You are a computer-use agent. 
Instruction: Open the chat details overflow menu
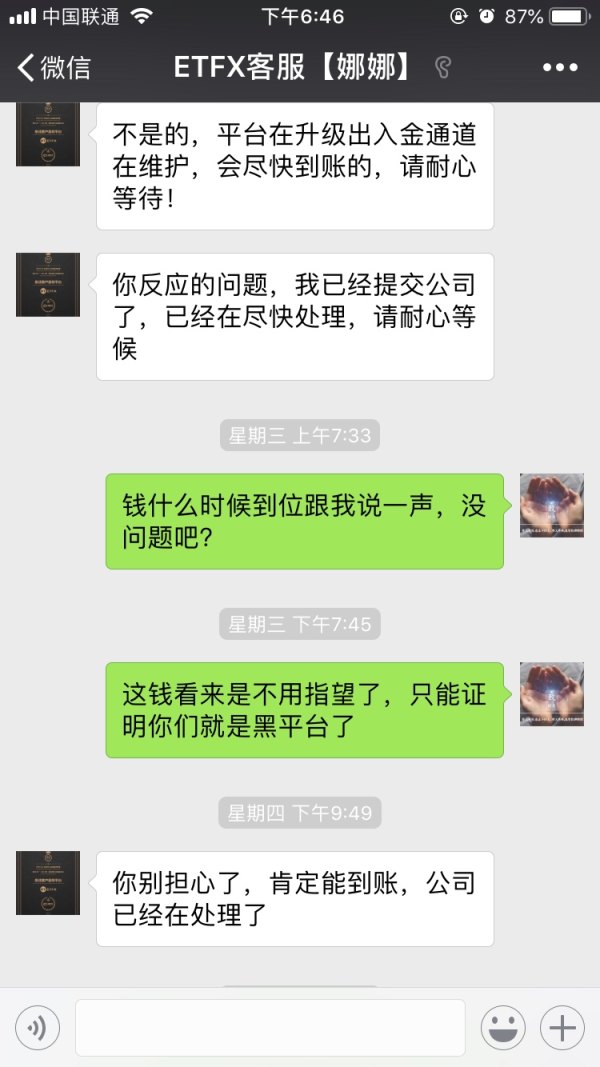pyautogui.click(x=560, y=68)
